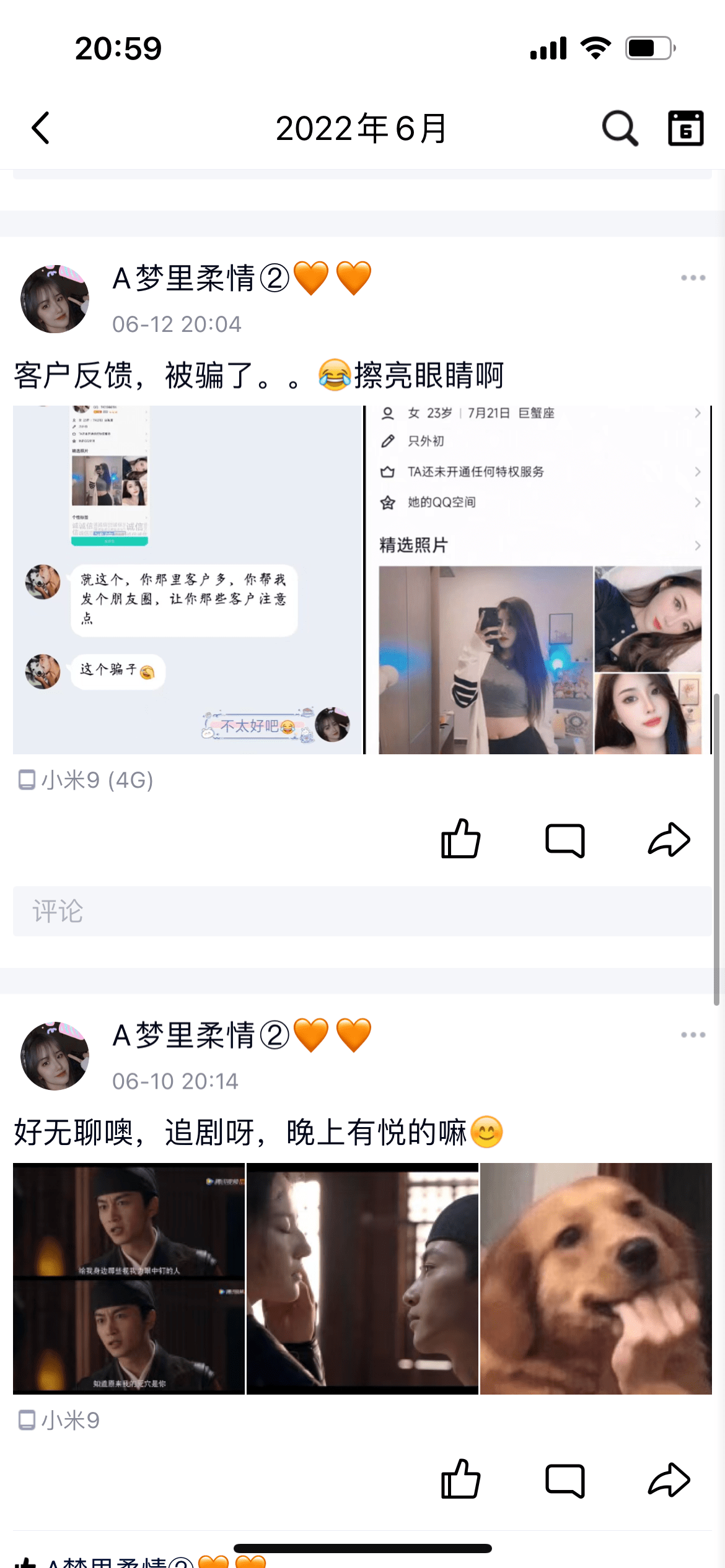The width and height of the screenshot is (725, 1568).
Task: Open the 精选照片 profile screenshot image
Action: pos(538,580)
